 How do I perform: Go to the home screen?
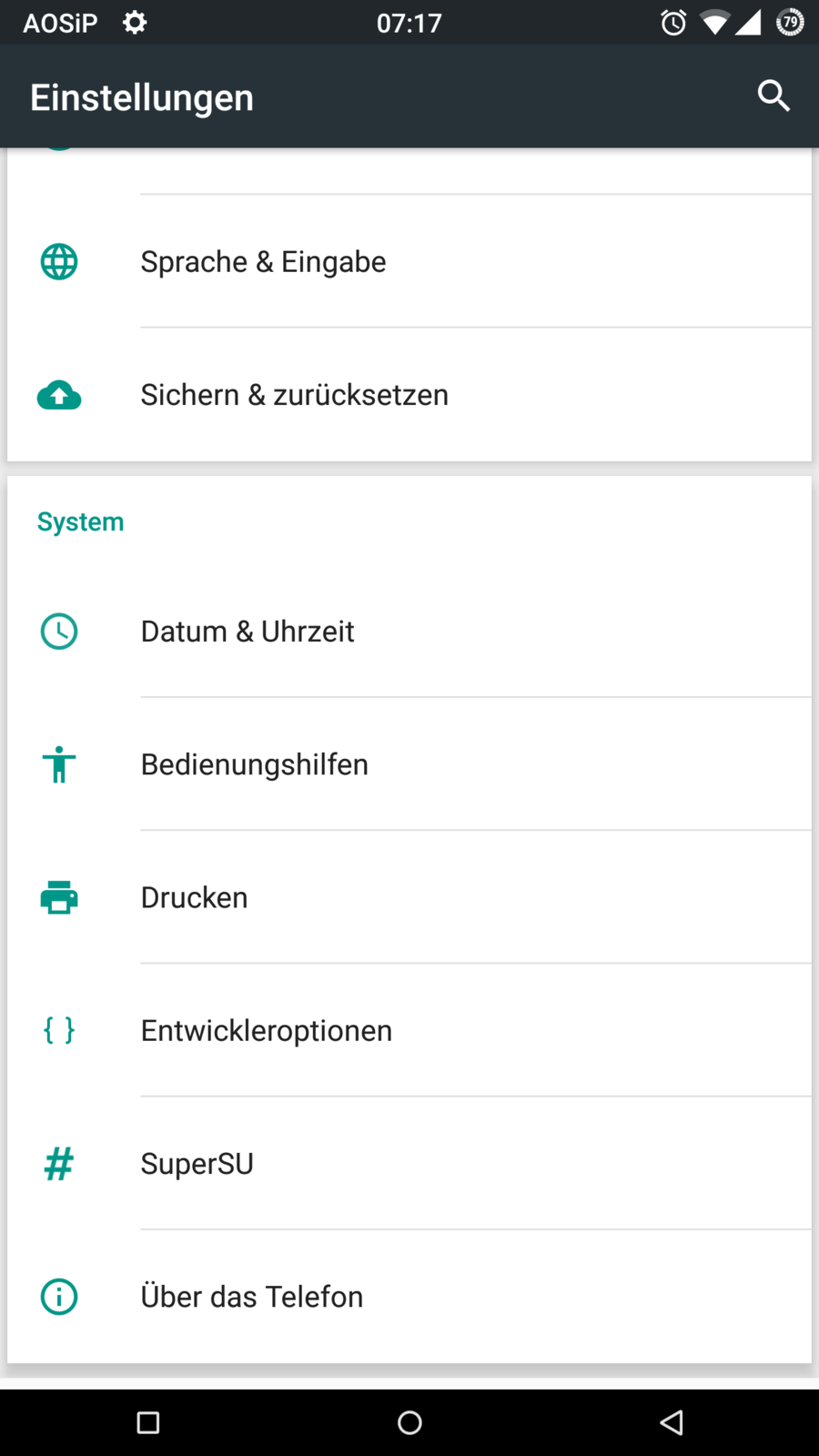point(409,1422)
